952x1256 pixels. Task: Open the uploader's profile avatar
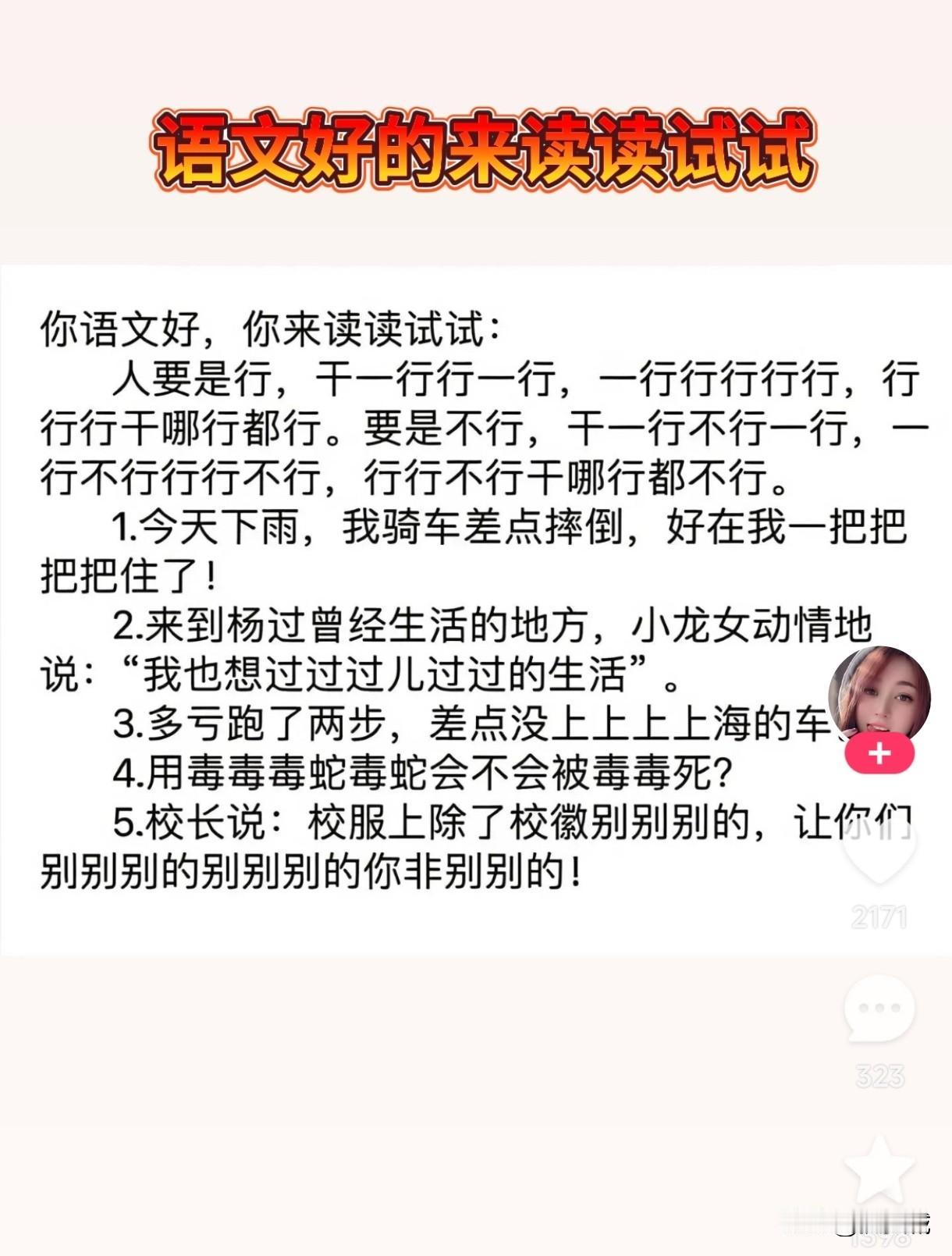click(879, 685)
